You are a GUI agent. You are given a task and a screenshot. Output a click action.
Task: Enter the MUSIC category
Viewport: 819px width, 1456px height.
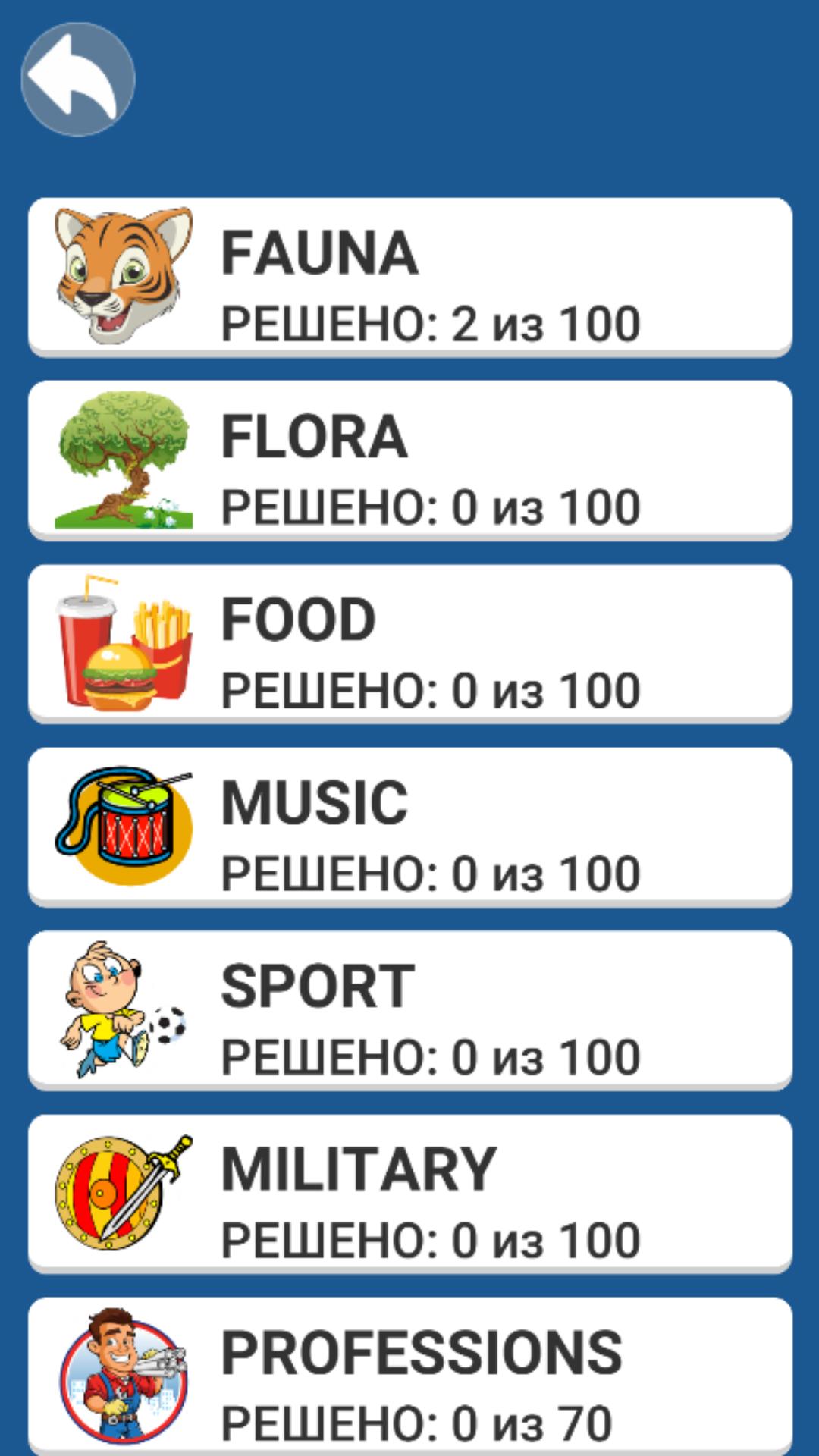(409, 827)
